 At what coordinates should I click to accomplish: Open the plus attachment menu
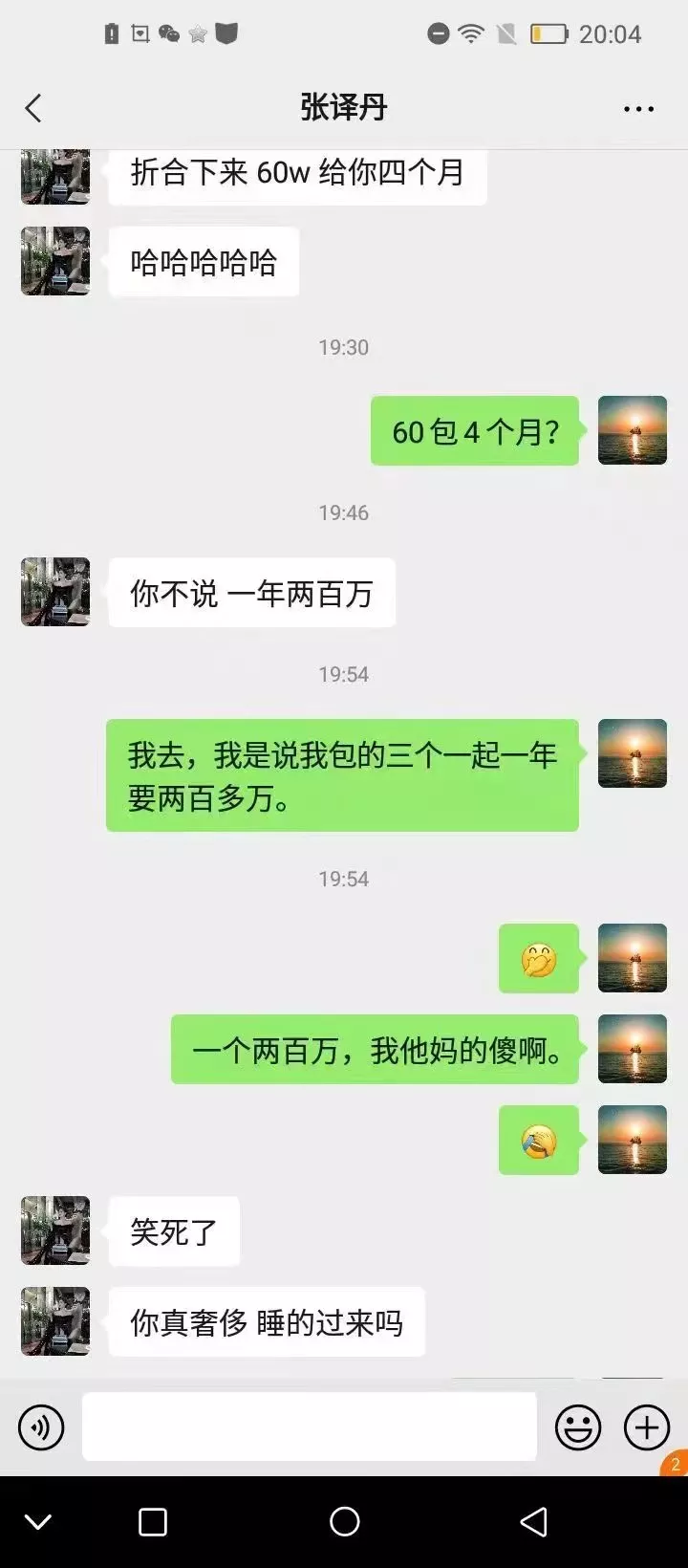tap(647, 1427)
